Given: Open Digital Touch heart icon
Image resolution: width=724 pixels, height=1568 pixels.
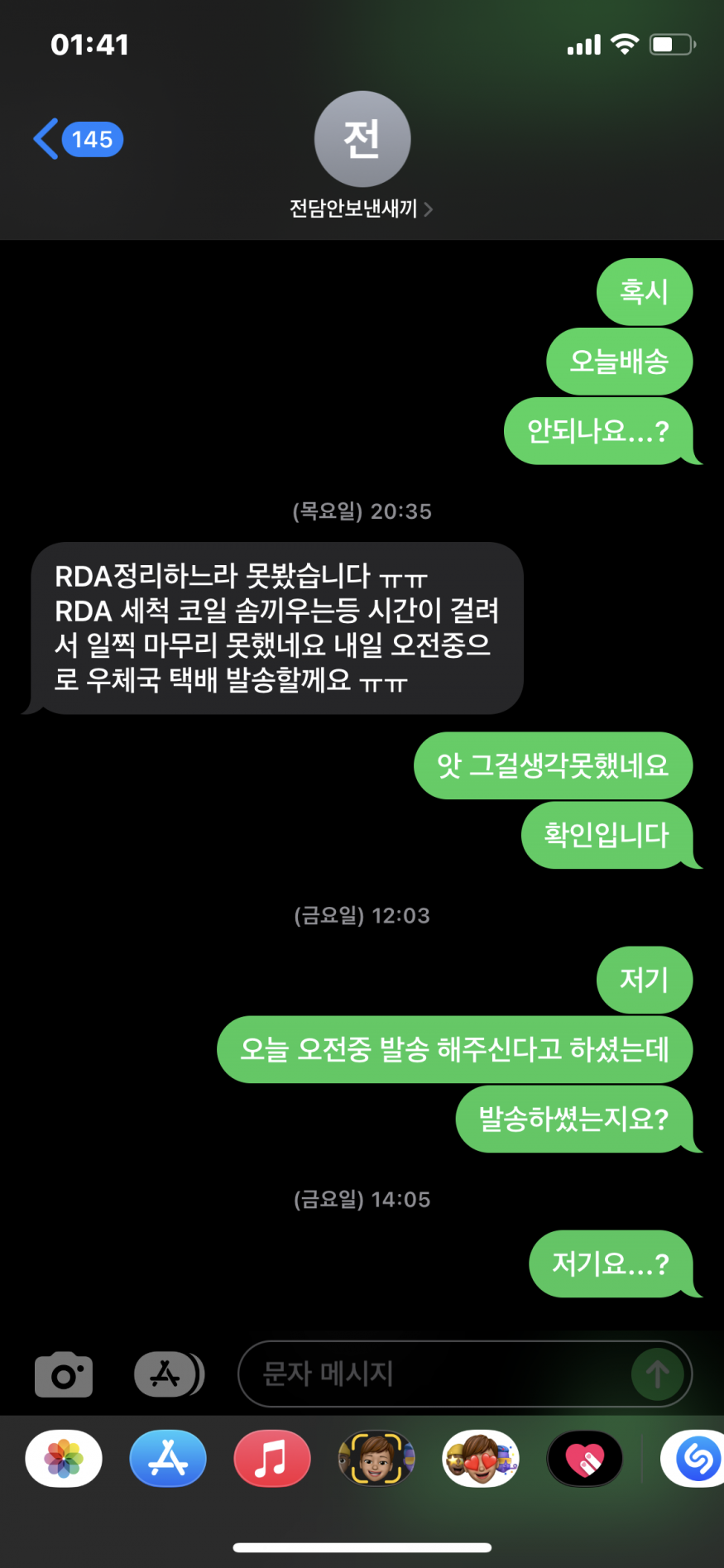Looking at the screenshot, I should pos(585,1459).
